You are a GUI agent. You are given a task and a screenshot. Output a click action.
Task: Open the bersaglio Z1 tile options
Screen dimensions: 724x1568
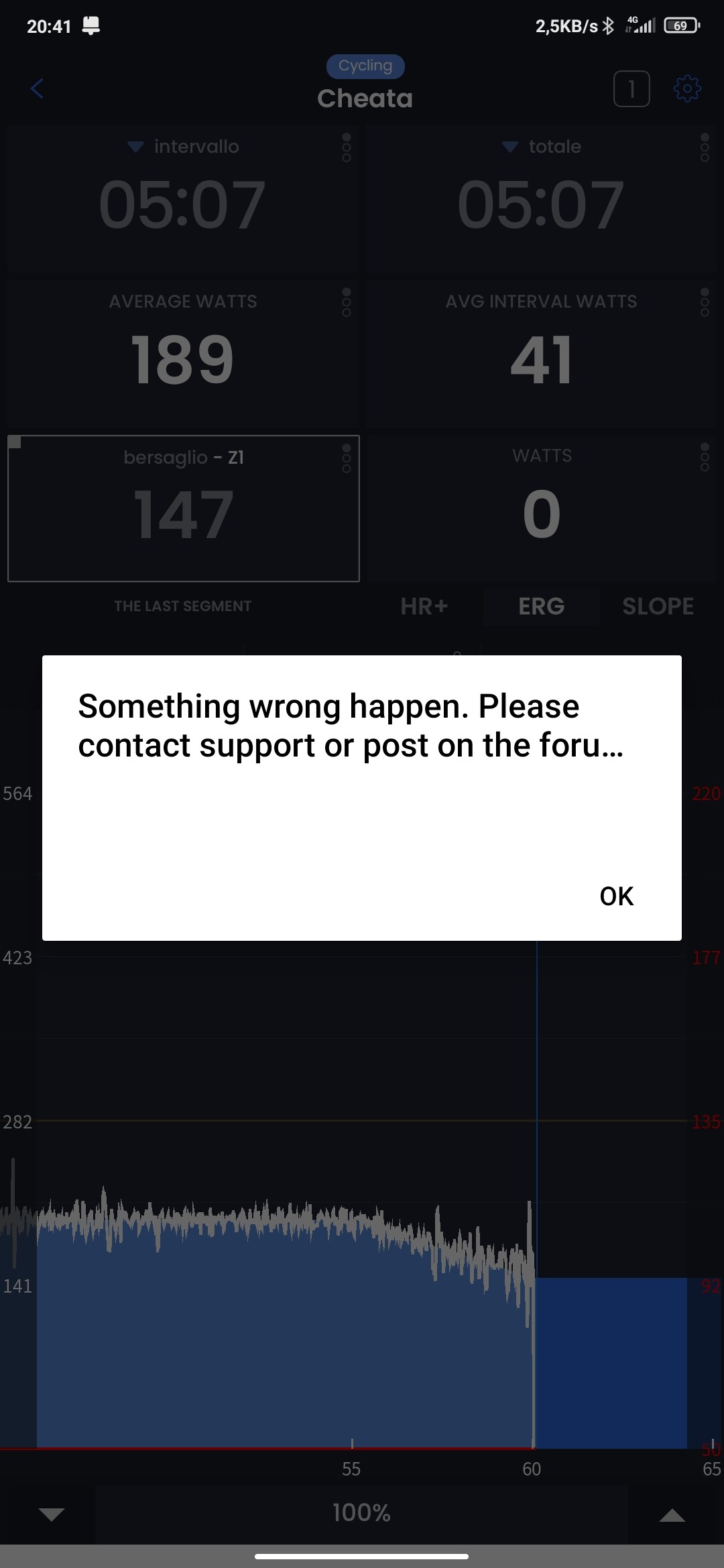pos(347,458)
